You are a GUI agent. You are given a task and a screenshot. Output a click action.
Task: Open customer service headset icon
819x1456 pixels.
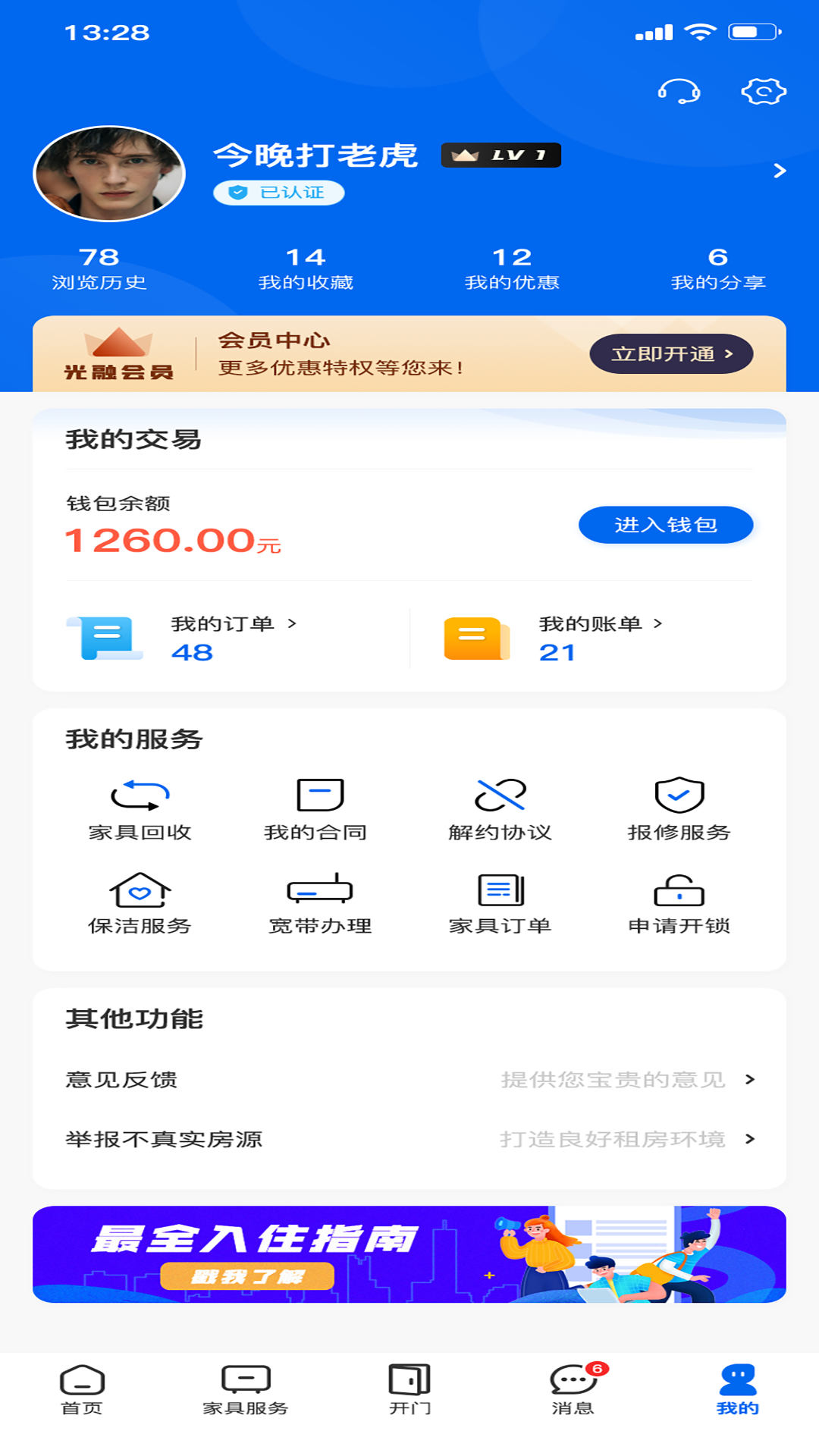(x=678, y=92)
